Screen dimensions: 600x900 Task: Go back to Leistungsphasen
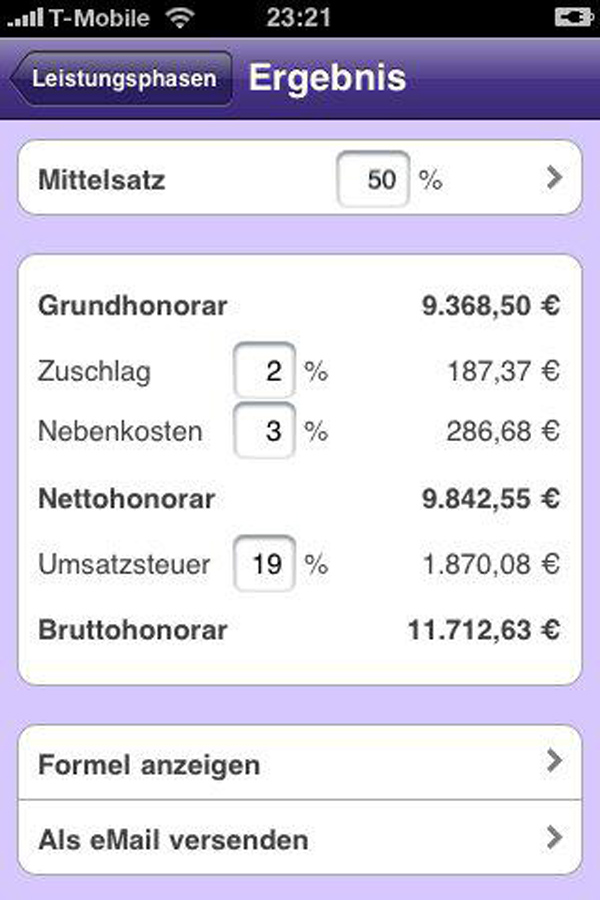[123, 79]
